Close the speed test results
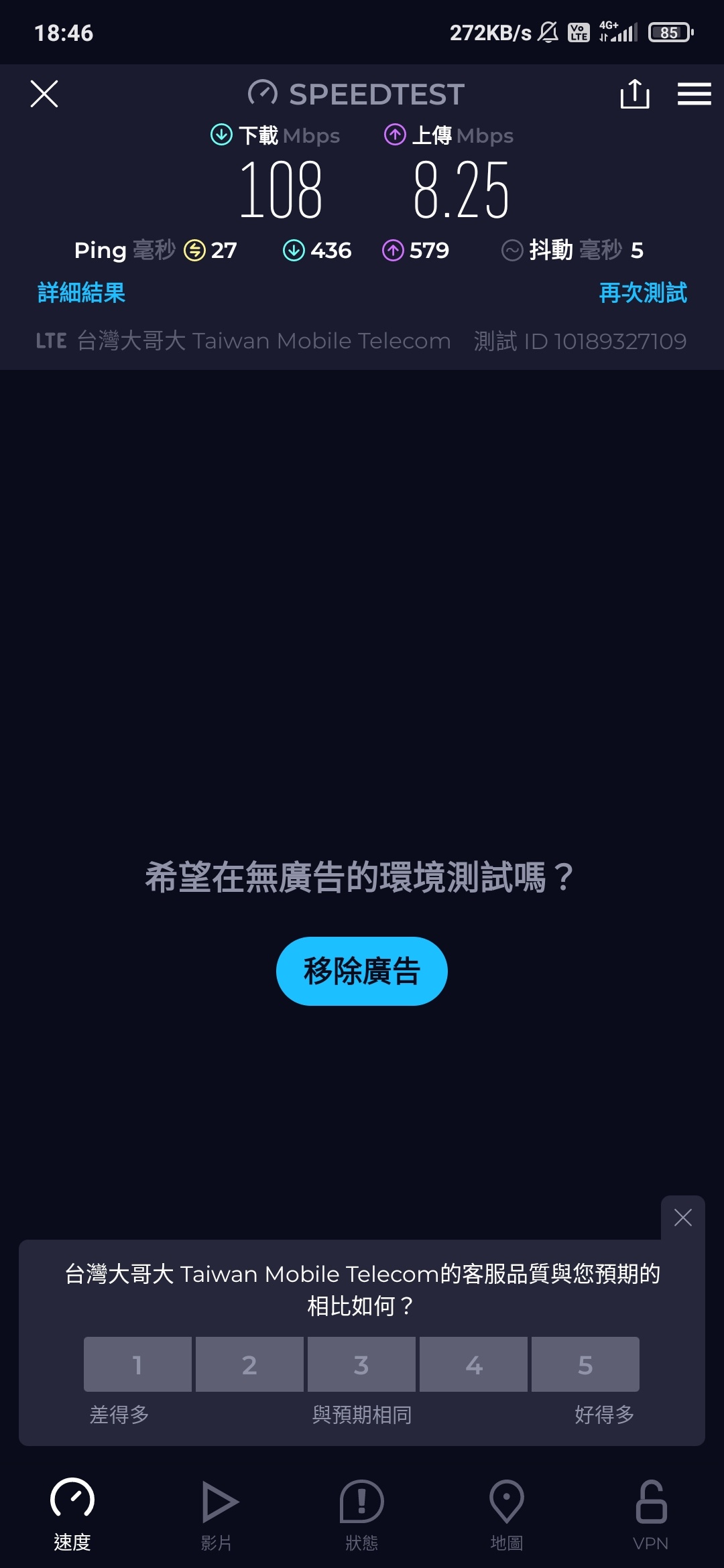 44,94
